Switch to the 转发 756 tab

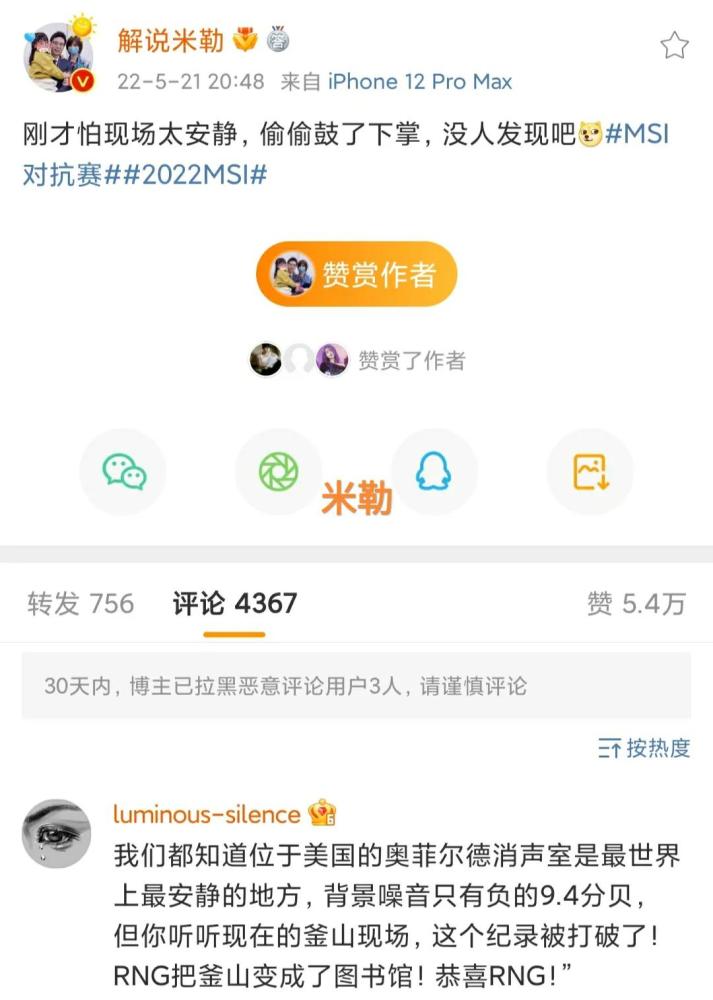point(80,604)
